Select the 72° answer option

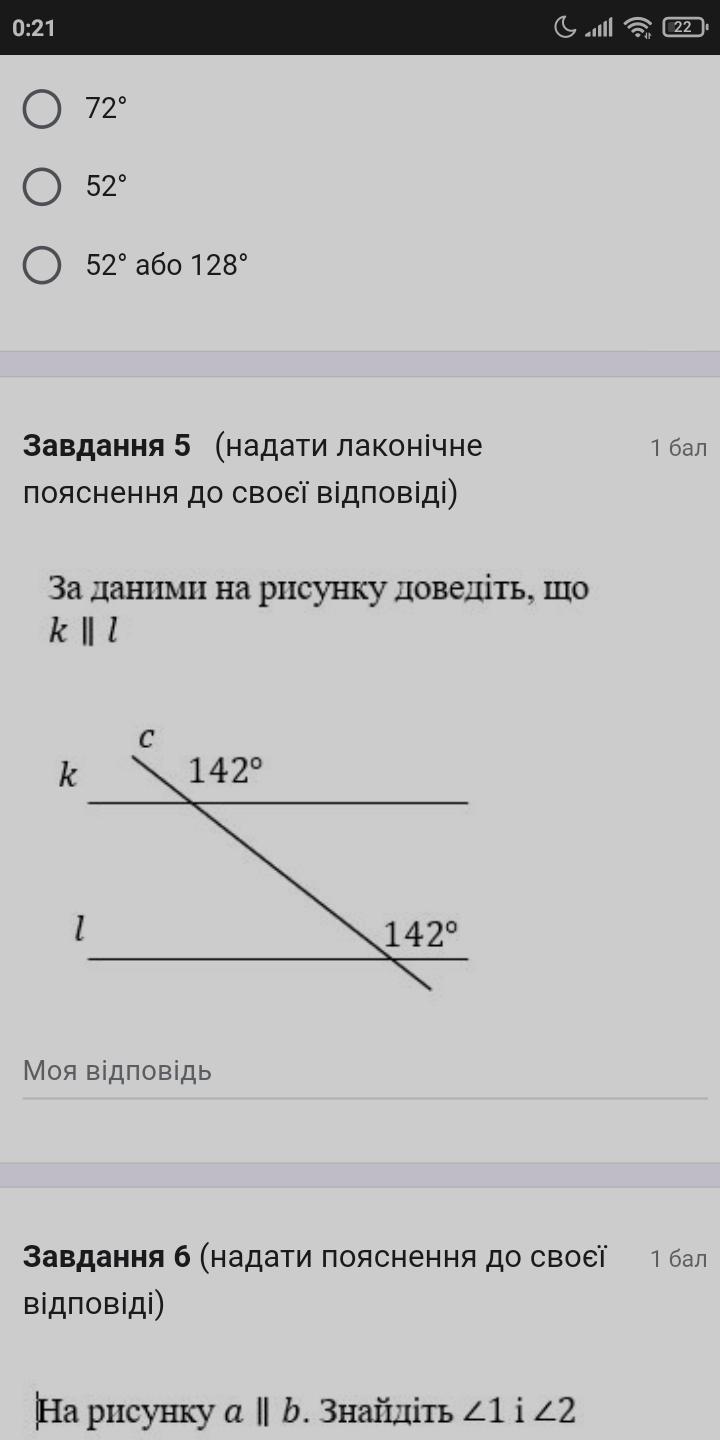[x=42, y=109]
